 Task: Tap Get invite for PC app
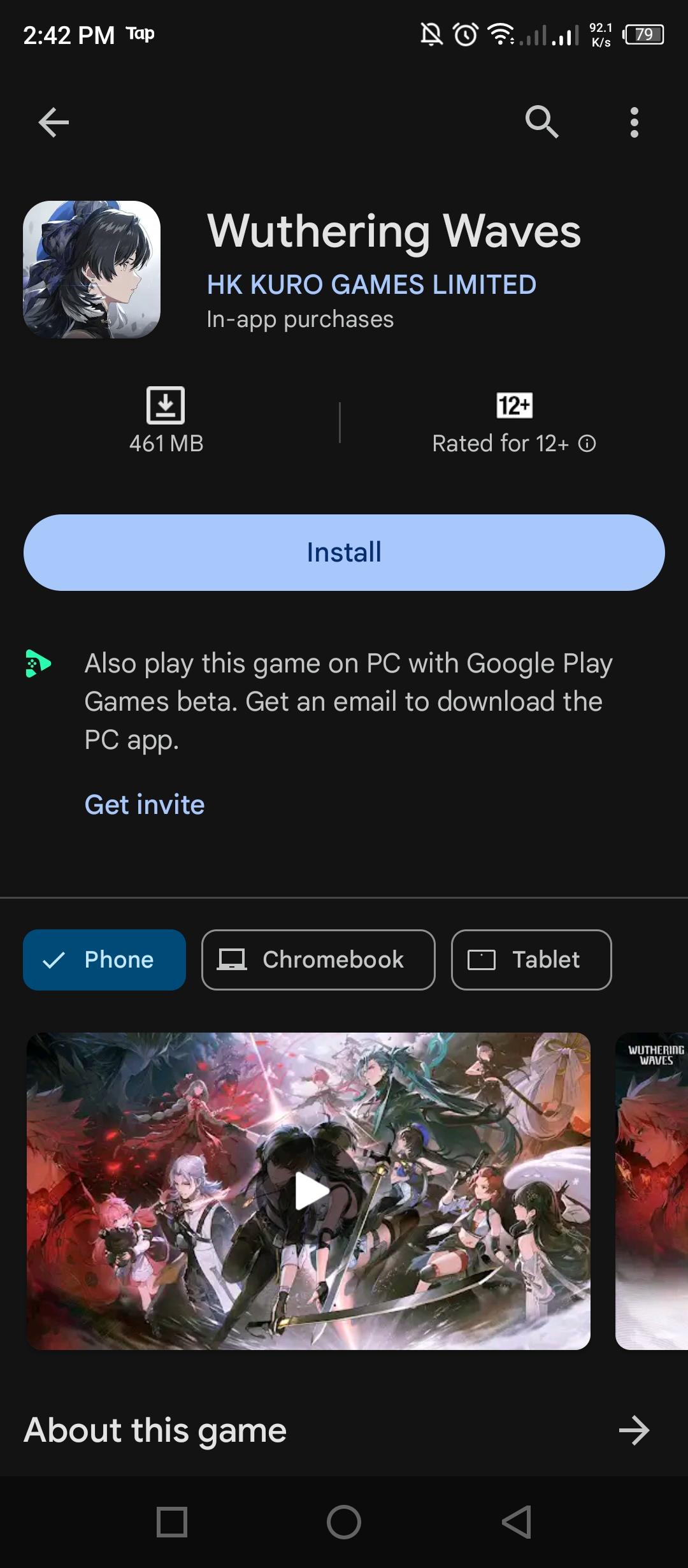[x=145, y=804]
